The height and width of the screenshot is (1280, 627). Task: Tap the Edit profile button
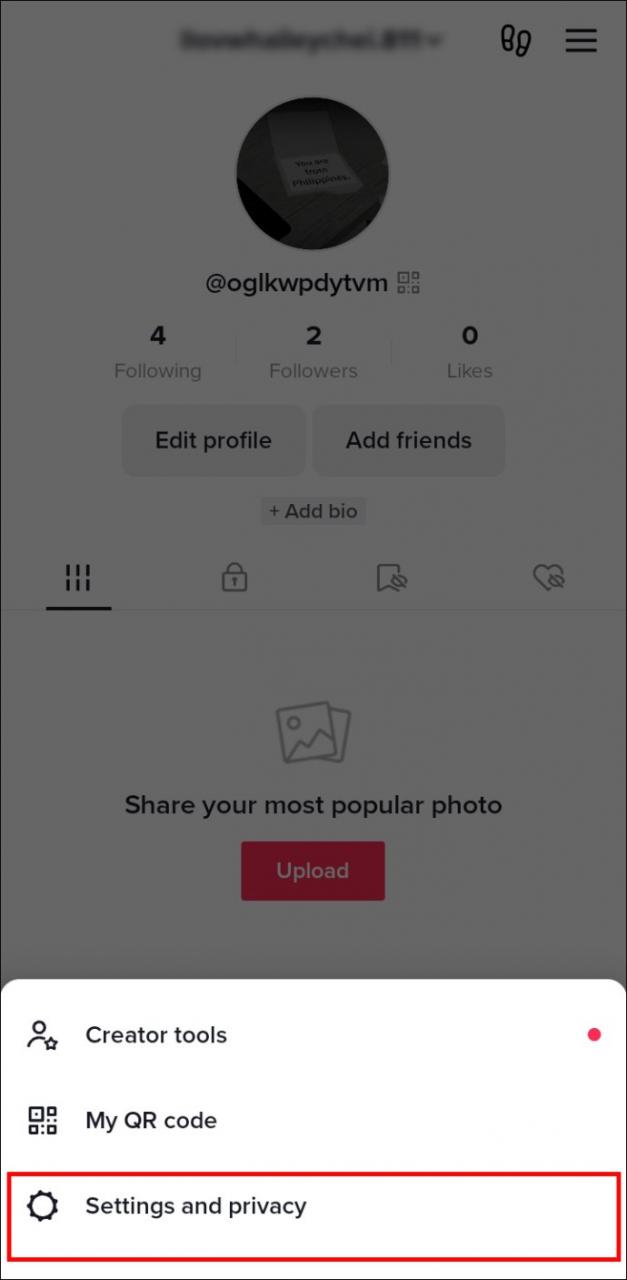[x=213, y=440]
